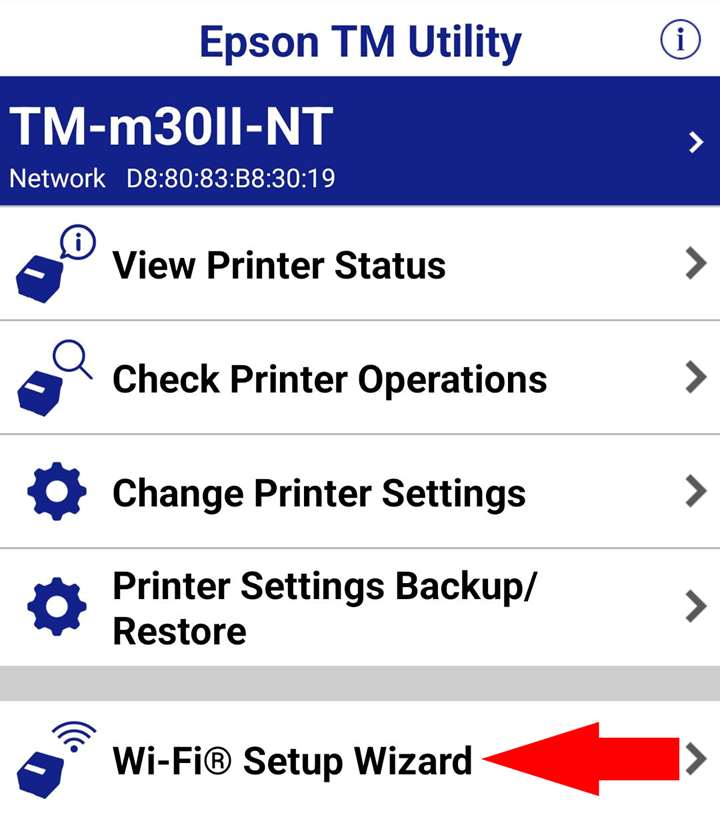The height and width of the screenshot is (815, 720).
Task: Launch the Wi-Fi Setup Wizard
Action: pos(291,761)
